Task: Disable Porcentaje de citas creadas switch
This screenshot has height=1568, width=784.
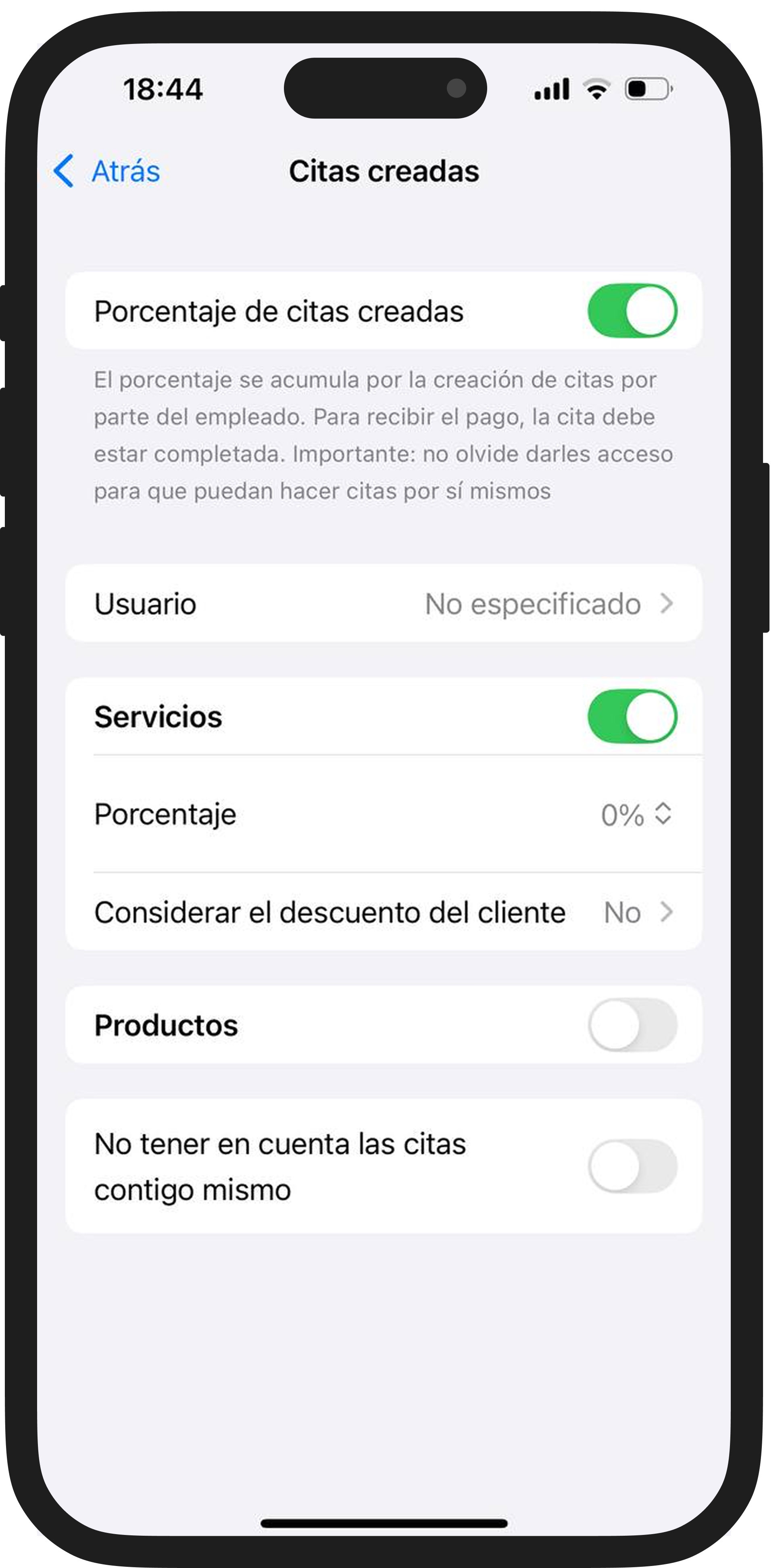Action: pyautogui.click(x=632, y=311)
